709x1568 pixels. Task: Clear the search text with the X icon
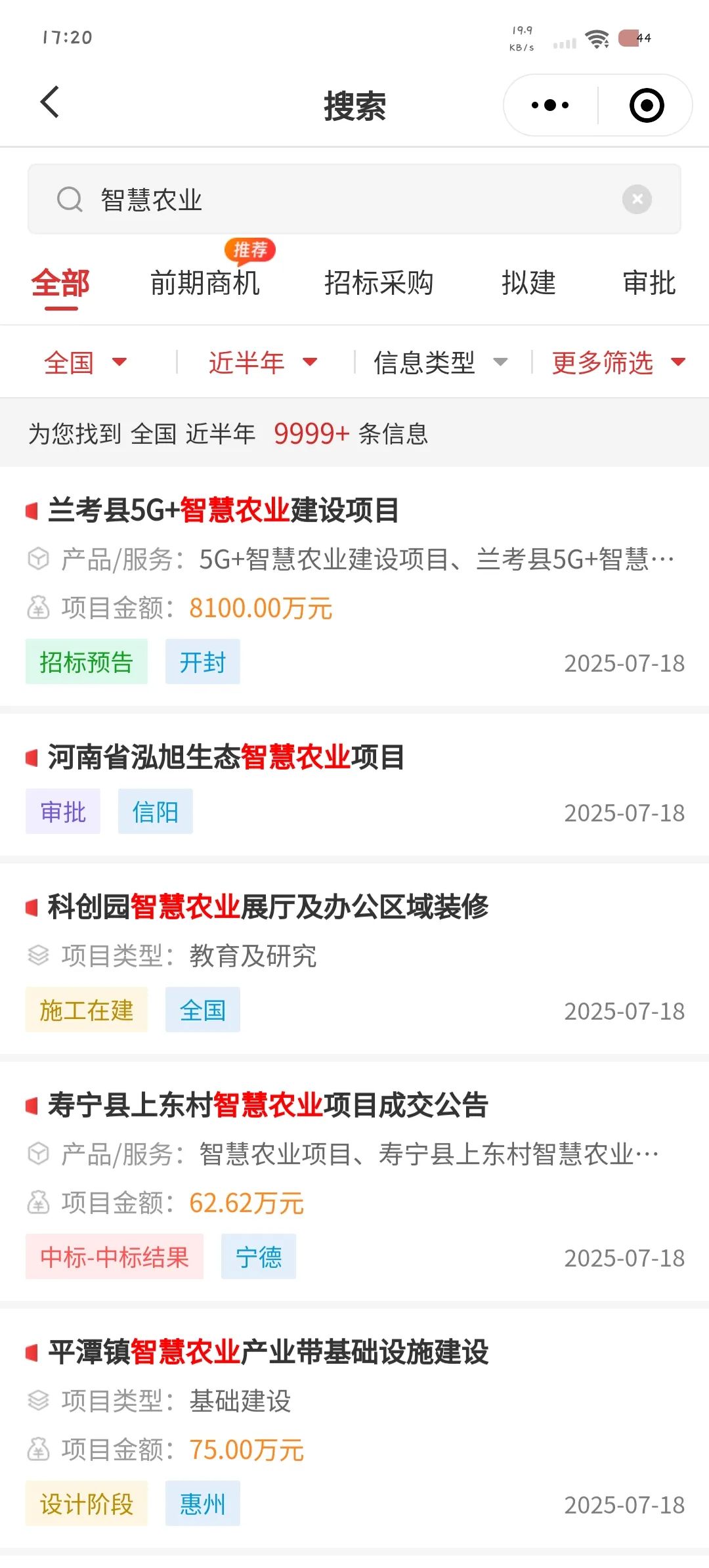637,199
